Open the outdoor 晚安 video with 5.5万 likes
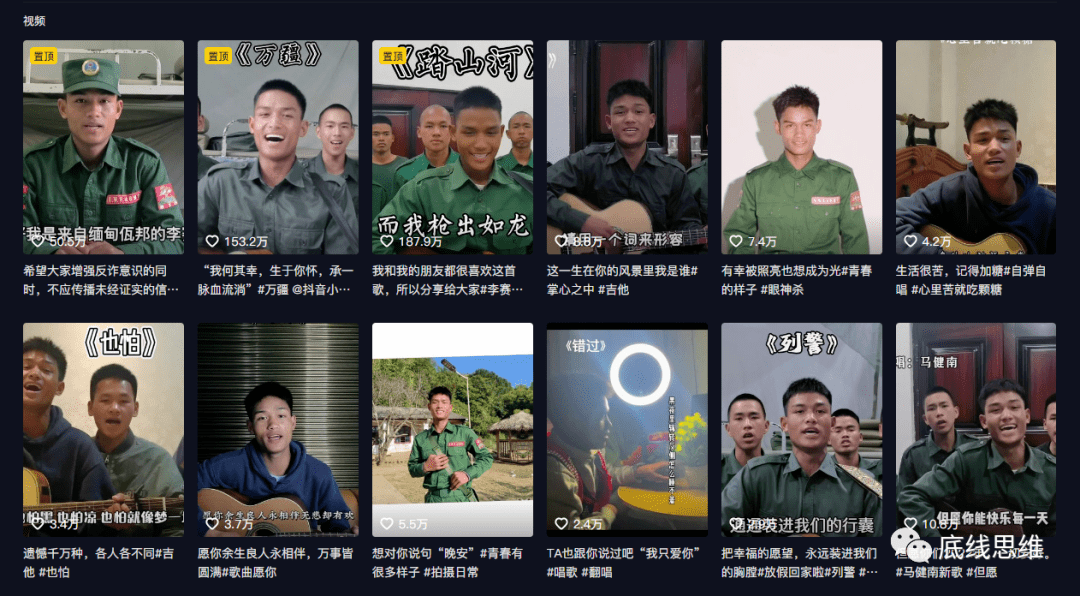Image resolution: width=1080 pixels, height=596 pixels. [452, 429]
